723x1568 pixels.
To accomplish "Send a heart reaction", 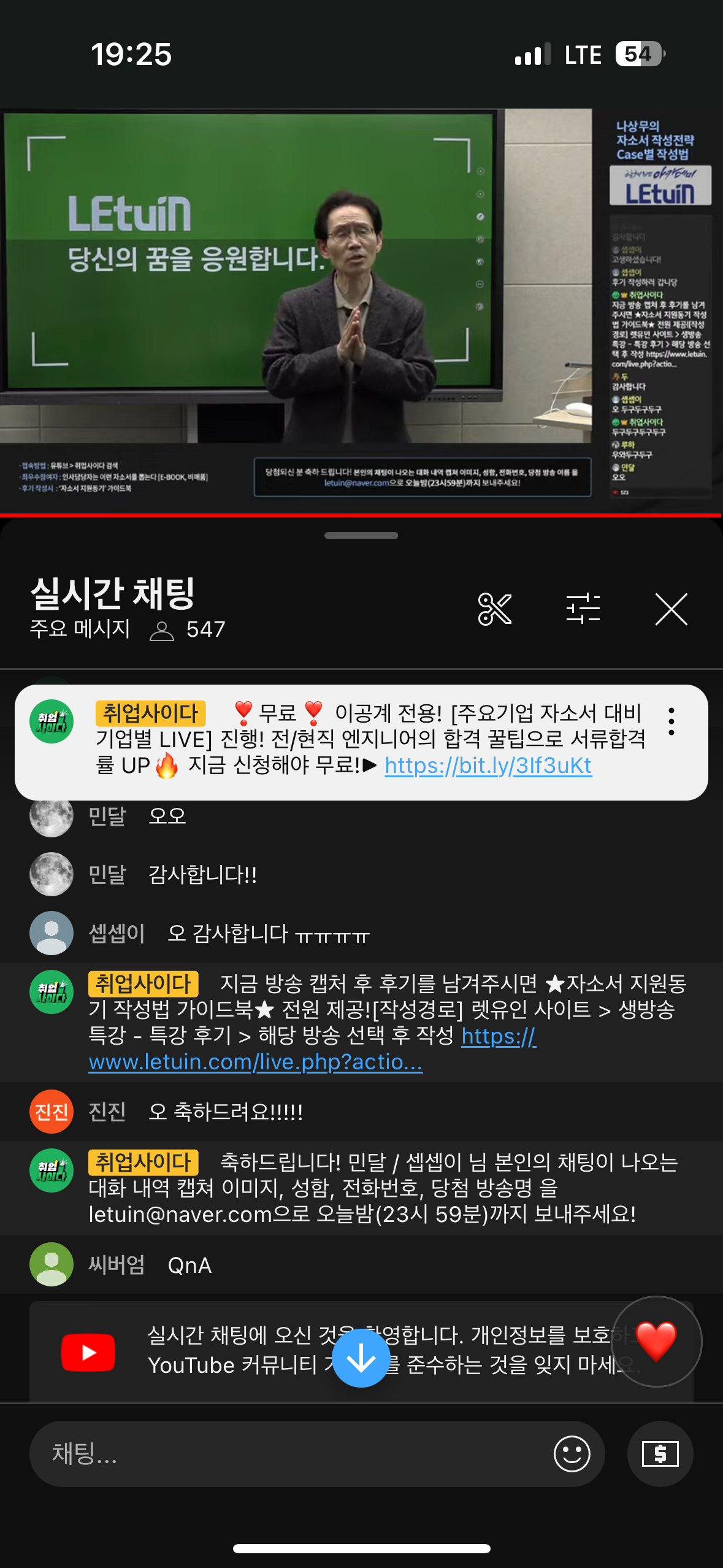I will click(656, 1341).
